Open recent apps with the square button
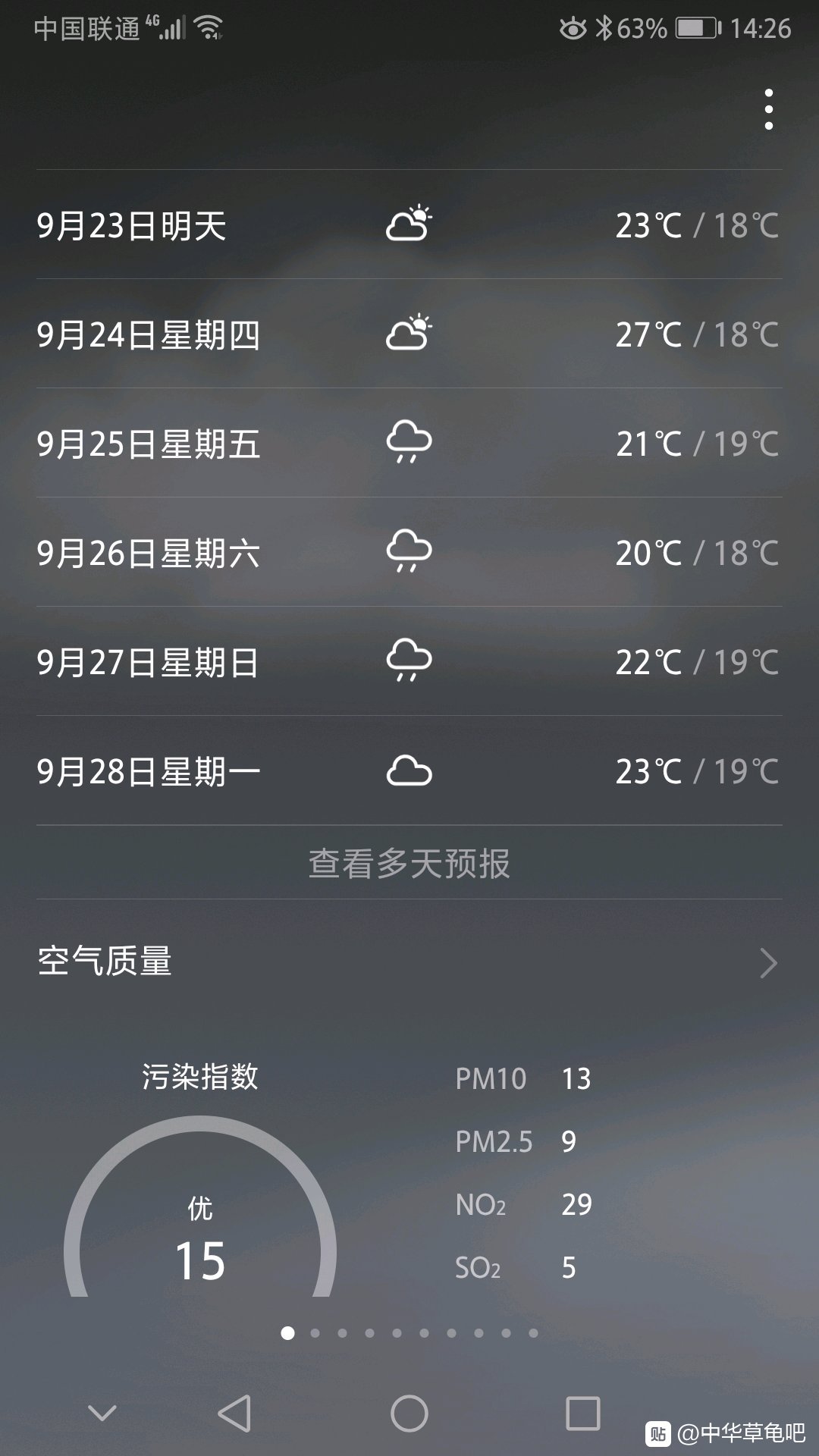Viewport: 819px width, 1456px height. 582,1413
